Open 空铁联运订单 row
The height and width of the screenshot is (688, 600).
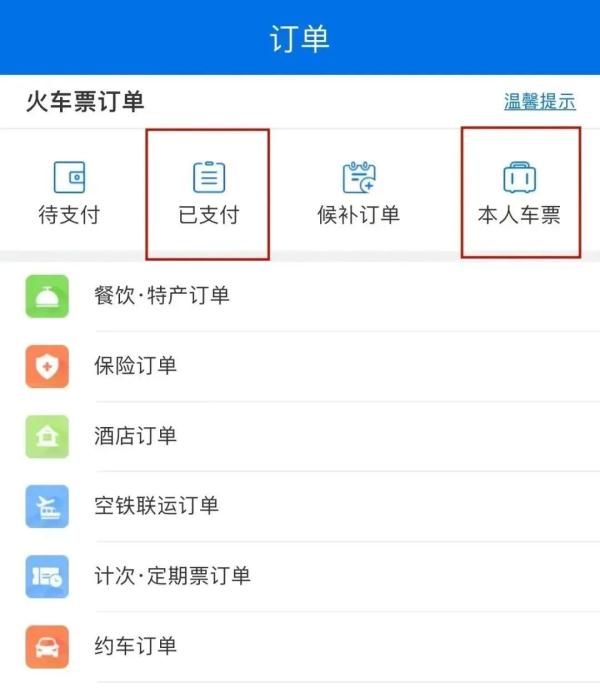(300, 506)
